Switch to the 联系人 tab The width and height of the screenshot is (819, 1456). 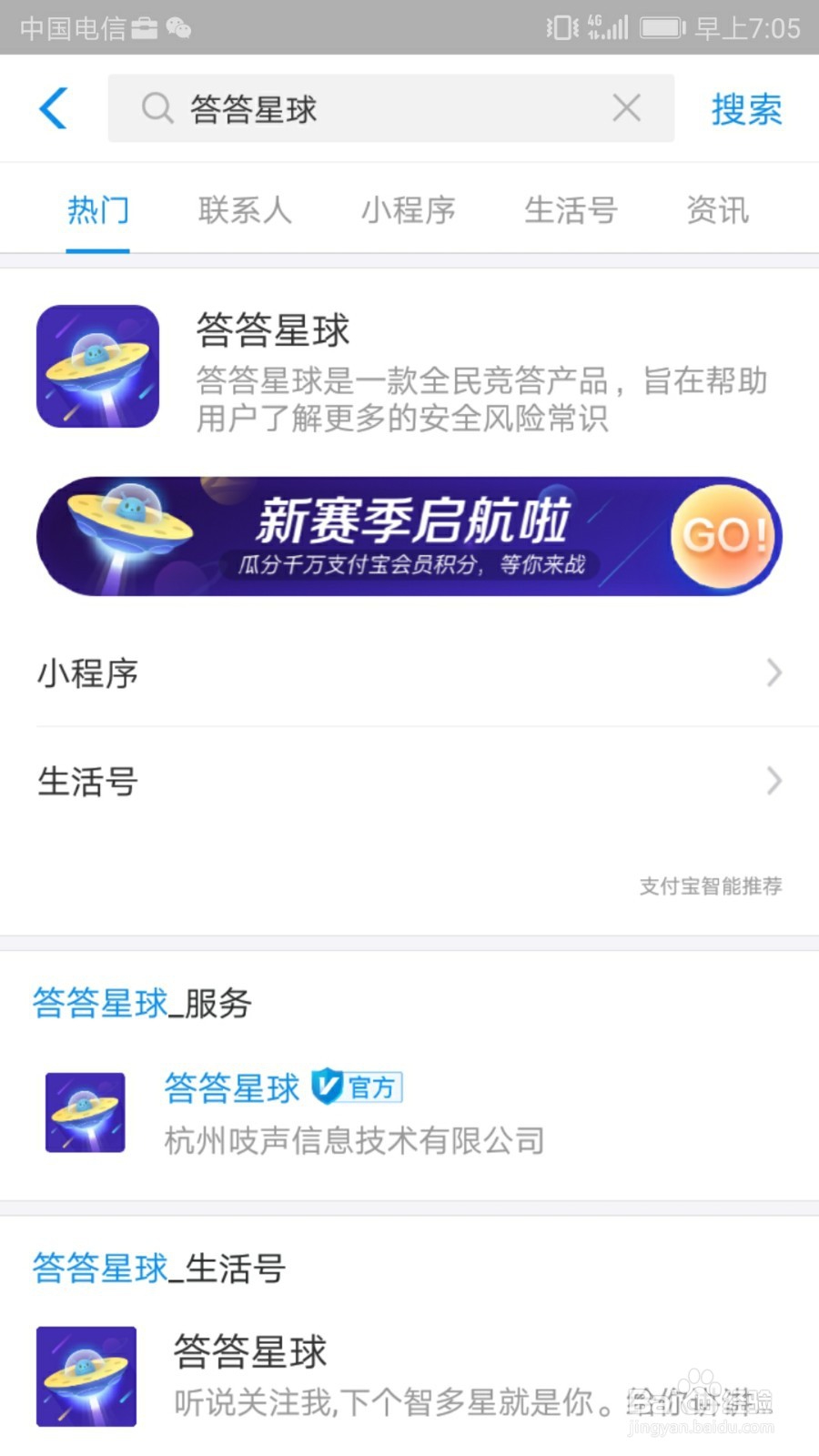click(x=244, y=210)
